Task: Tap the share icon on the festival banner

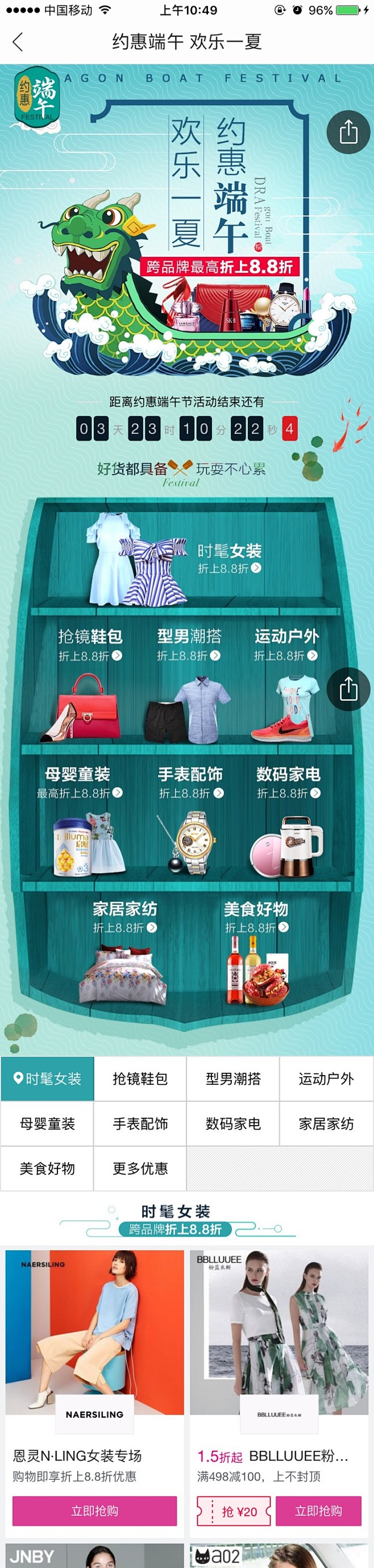Action: 348,131
